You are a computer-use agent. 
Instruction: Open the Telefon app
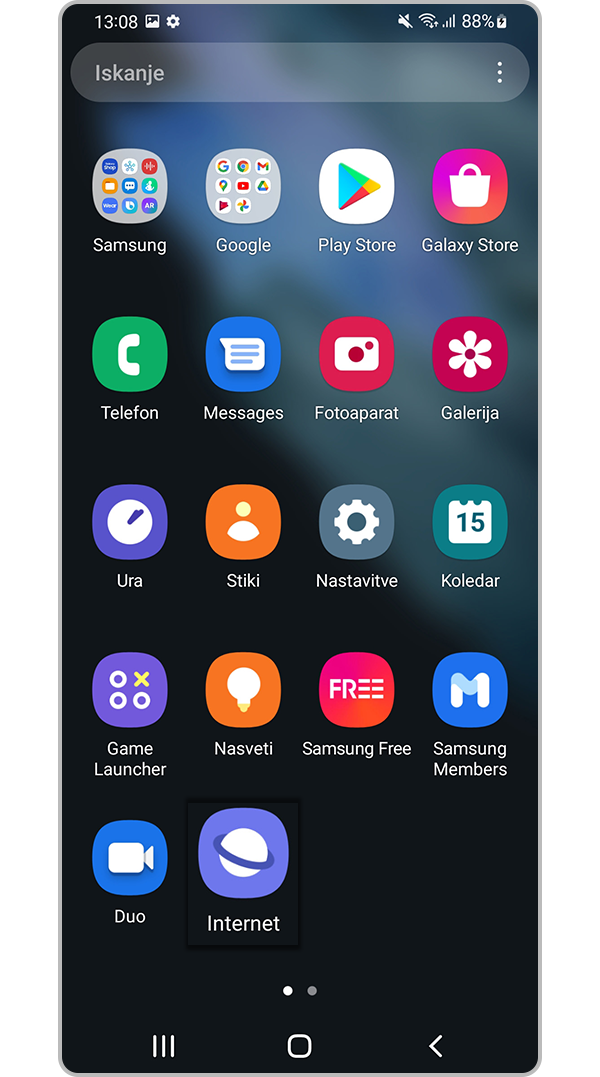pyautogui.click(x=130, y=355)
